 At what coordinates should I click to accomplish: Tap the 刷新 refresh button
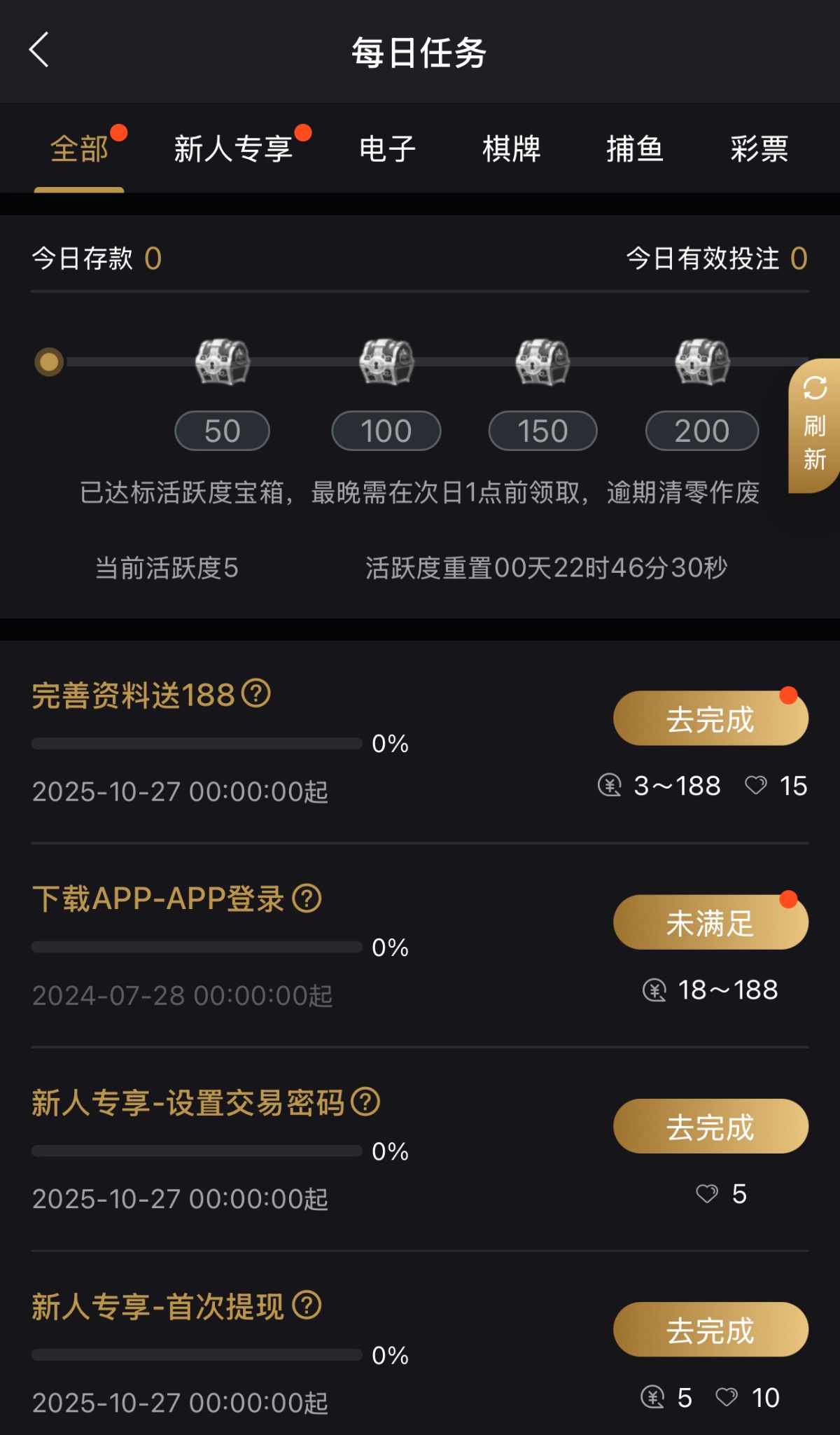point(814,425)
